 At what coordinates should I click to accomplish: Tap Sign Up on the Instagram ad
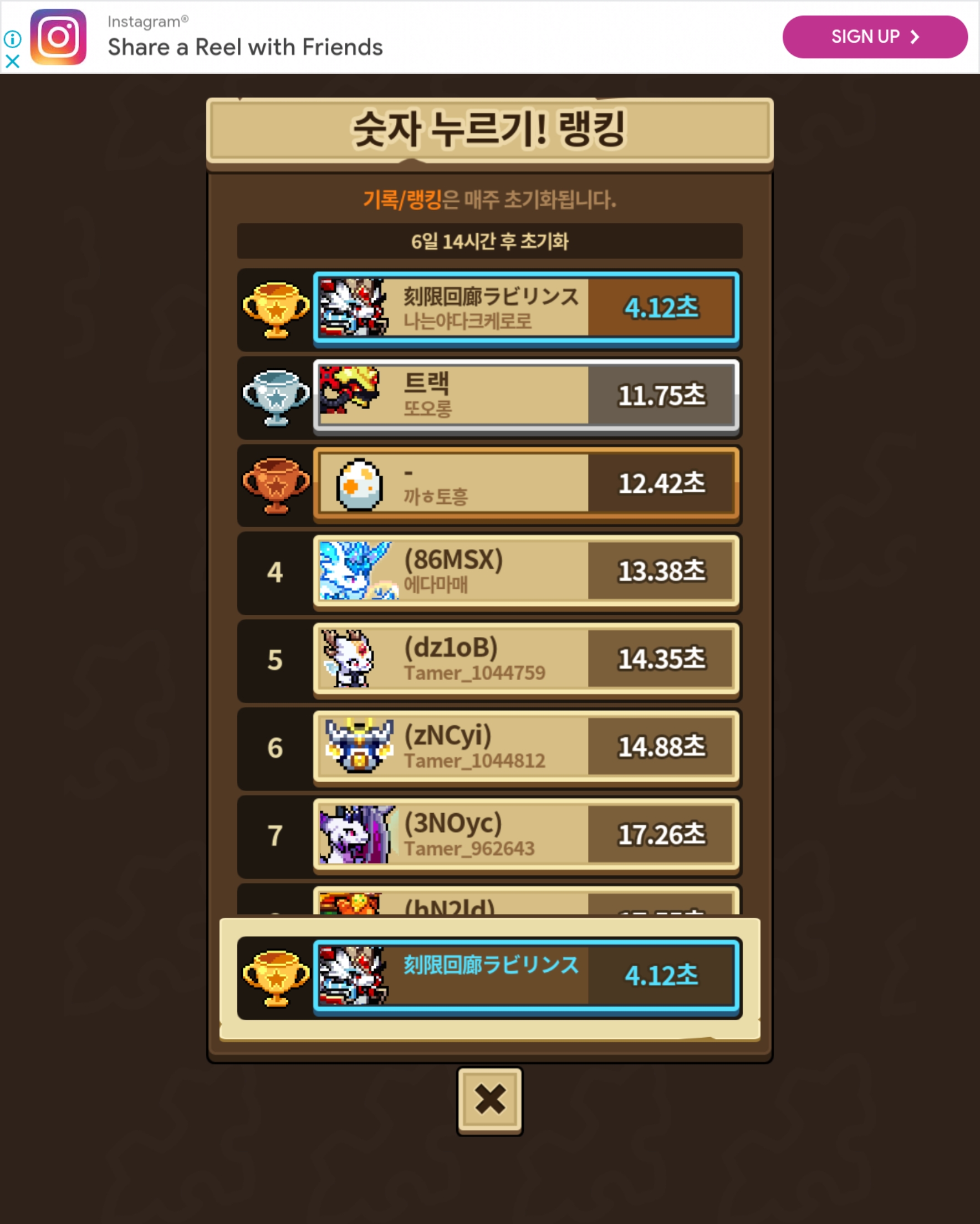(874, 37)
